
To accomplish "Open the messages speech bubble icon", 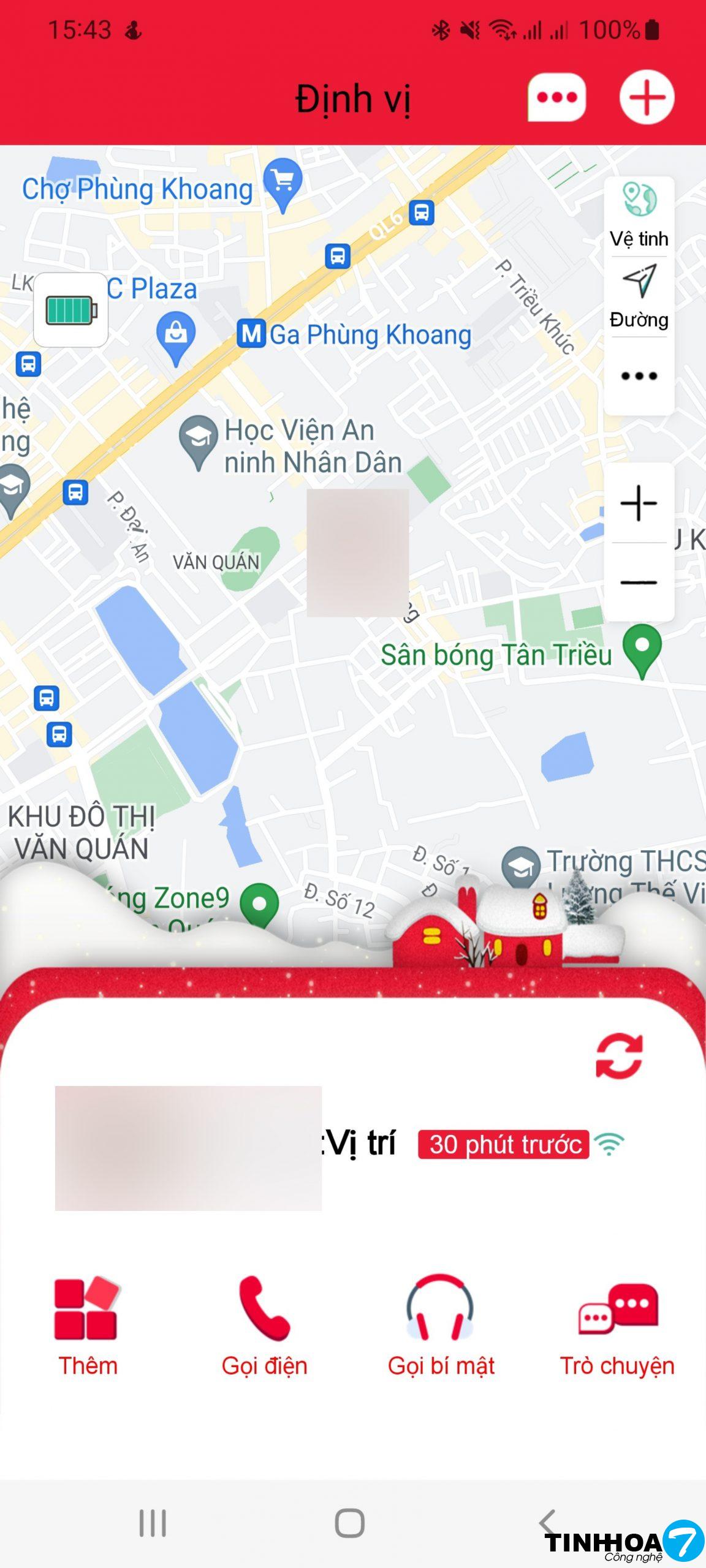I will coord(556,97).
